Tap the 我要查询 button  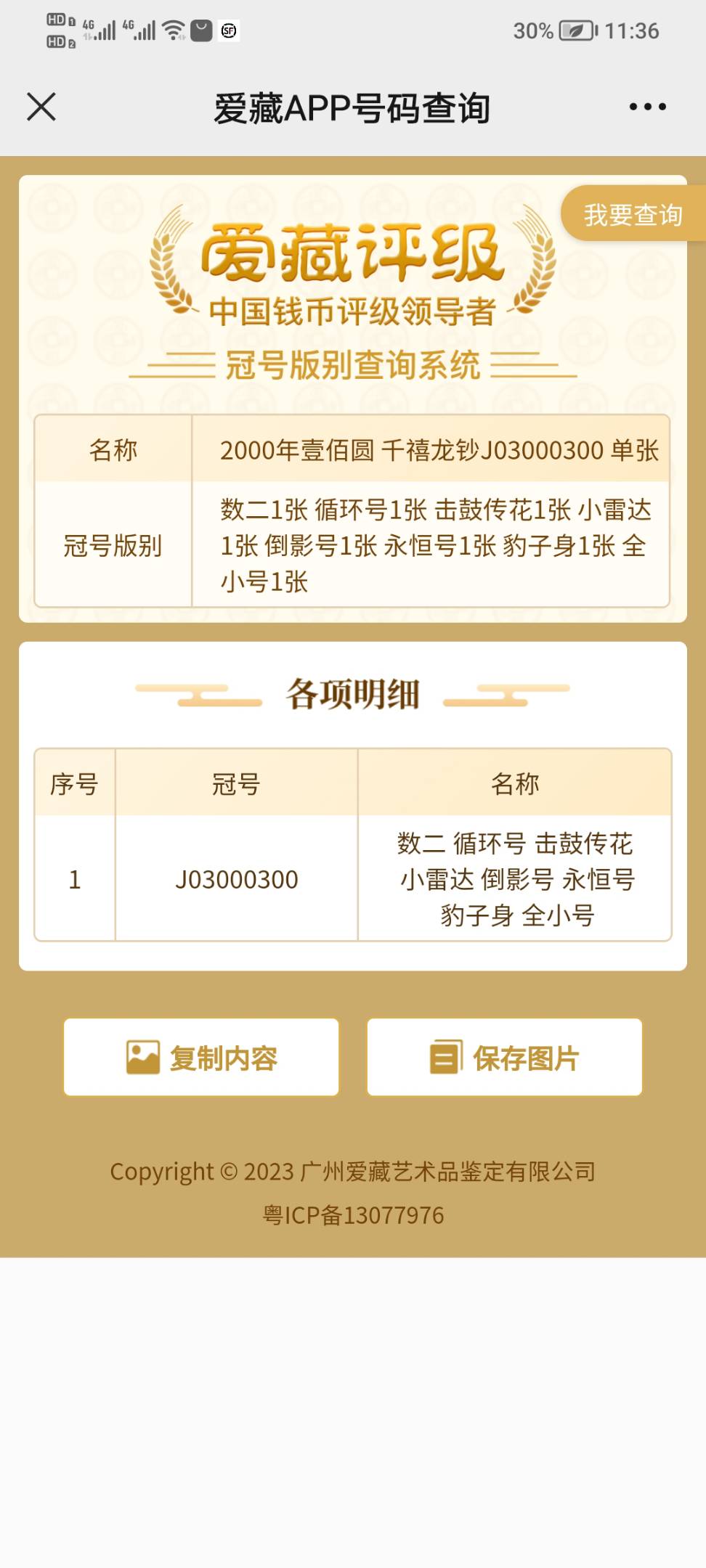click(633, 213)
